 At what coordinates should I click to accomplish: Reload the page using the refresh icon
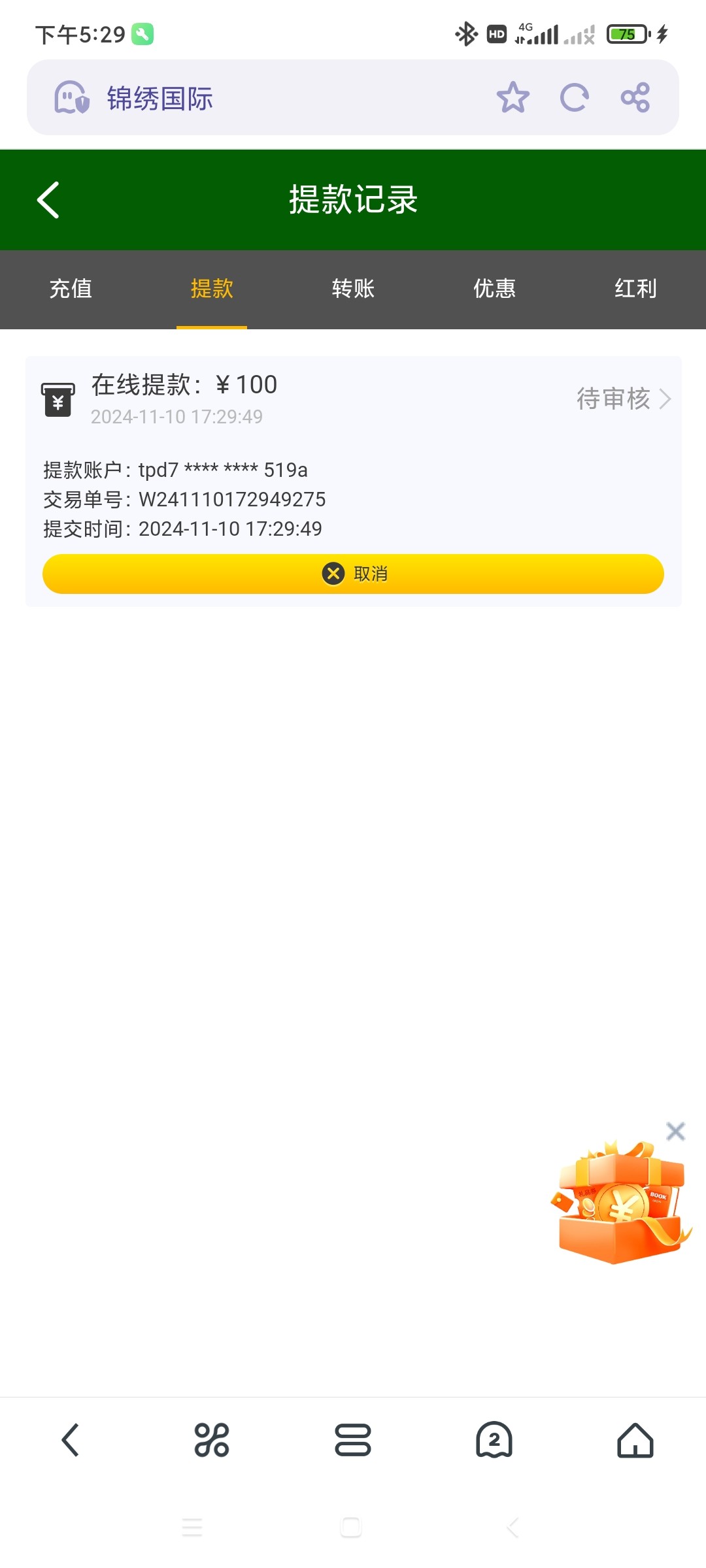click(575, 98)
